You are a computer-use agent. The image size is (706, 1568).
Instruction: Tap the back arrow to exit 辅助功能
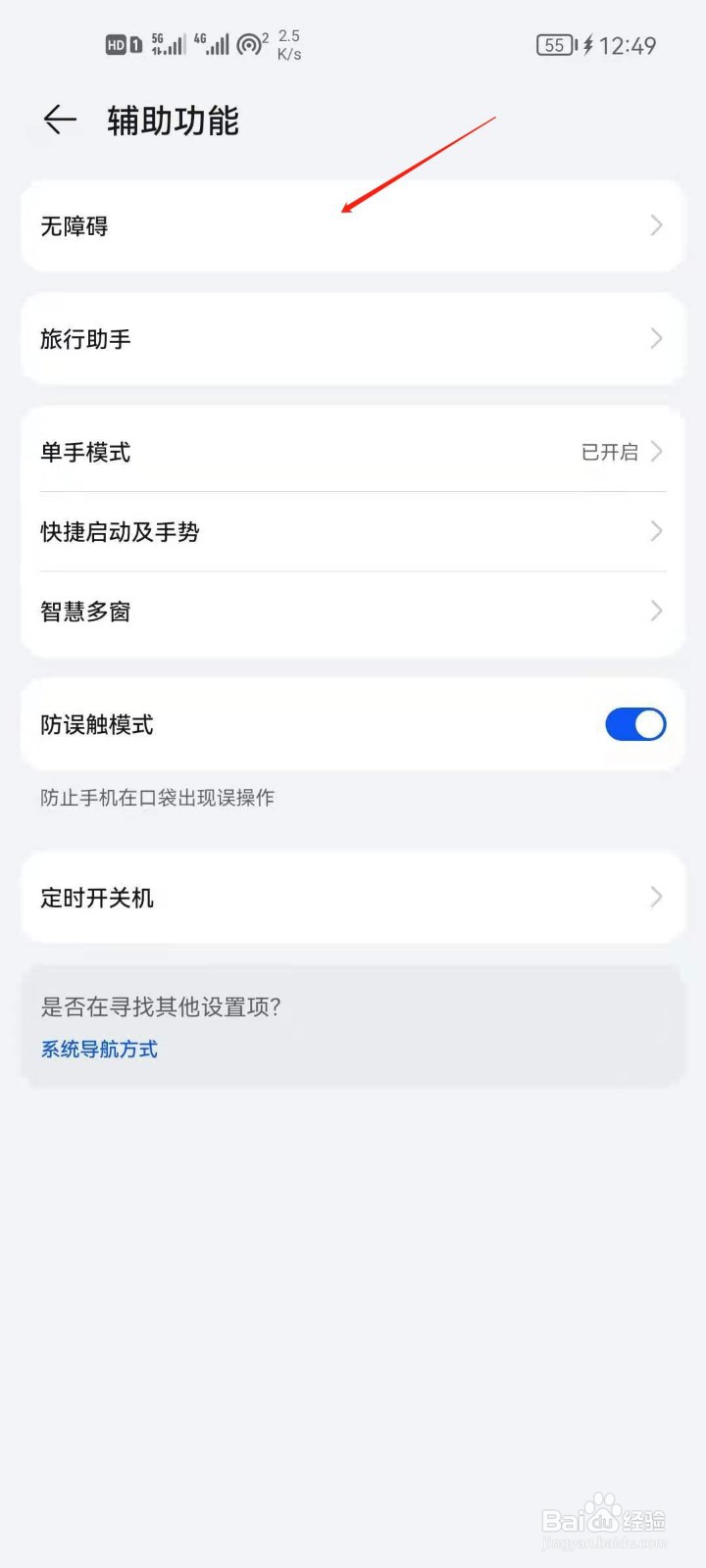click(59, 120)
